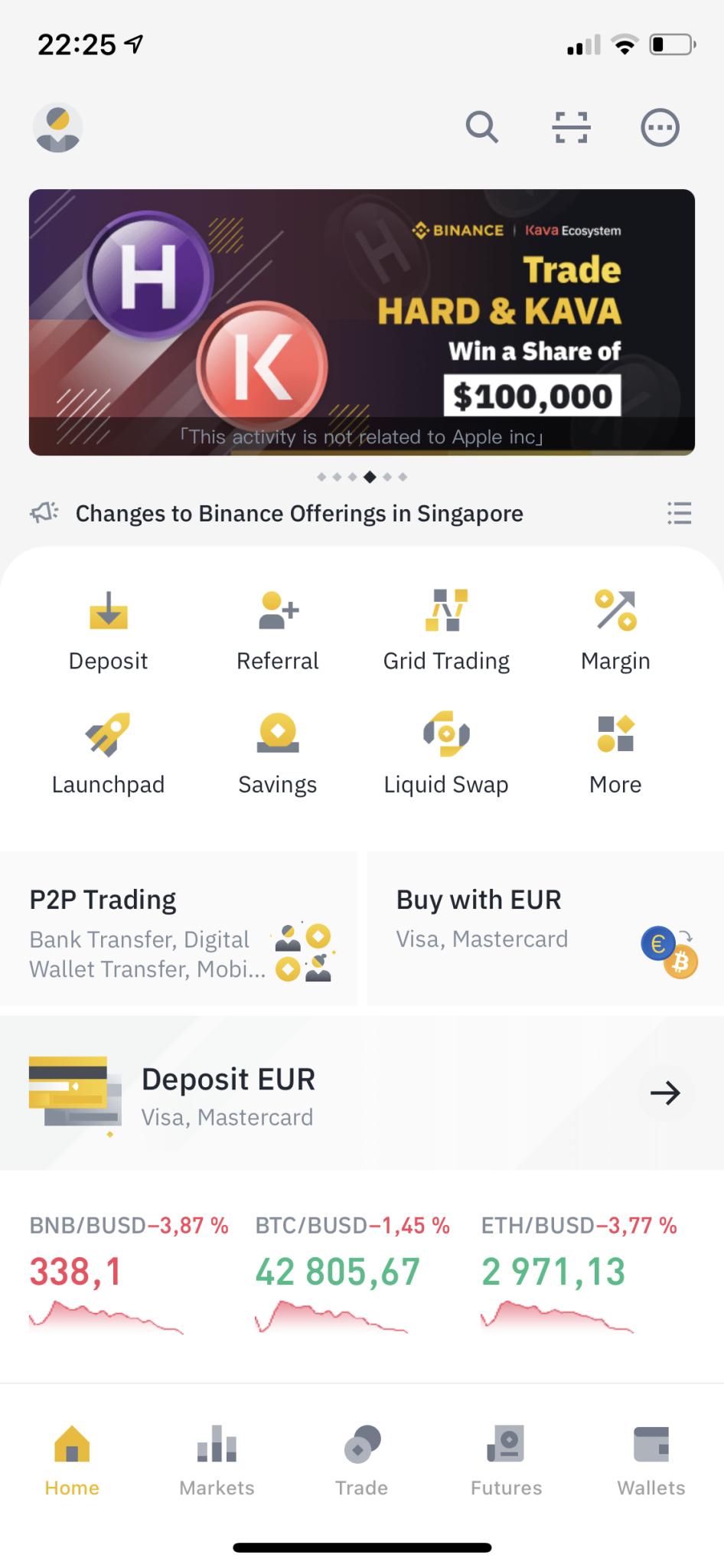This screenshot has width=724, height=1568.
Task: Open the Buy with EUR card
Action: tap(546, 929)
